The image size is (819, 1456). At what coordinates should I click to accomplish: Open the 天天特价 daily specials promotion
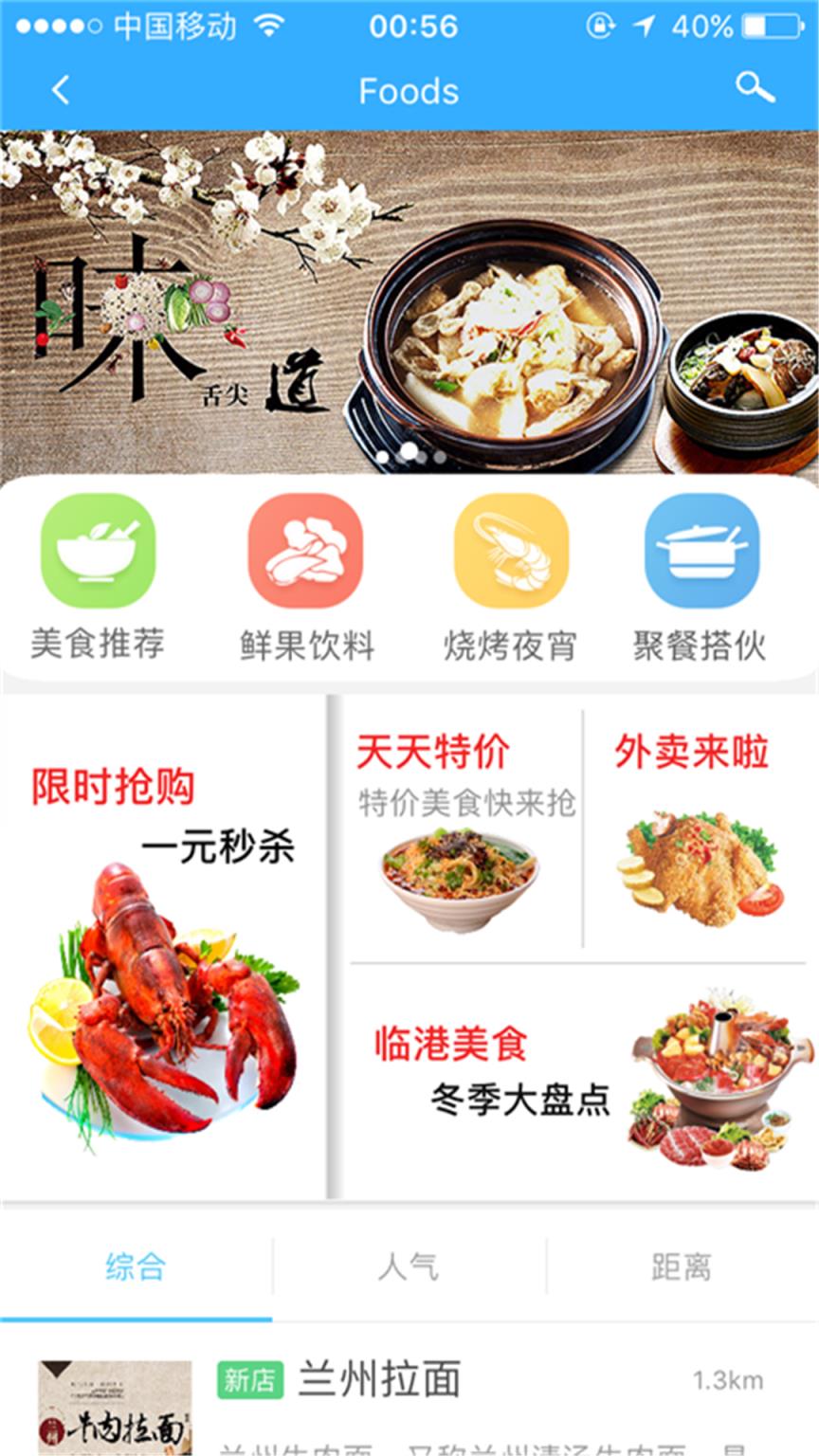(464, 834)
